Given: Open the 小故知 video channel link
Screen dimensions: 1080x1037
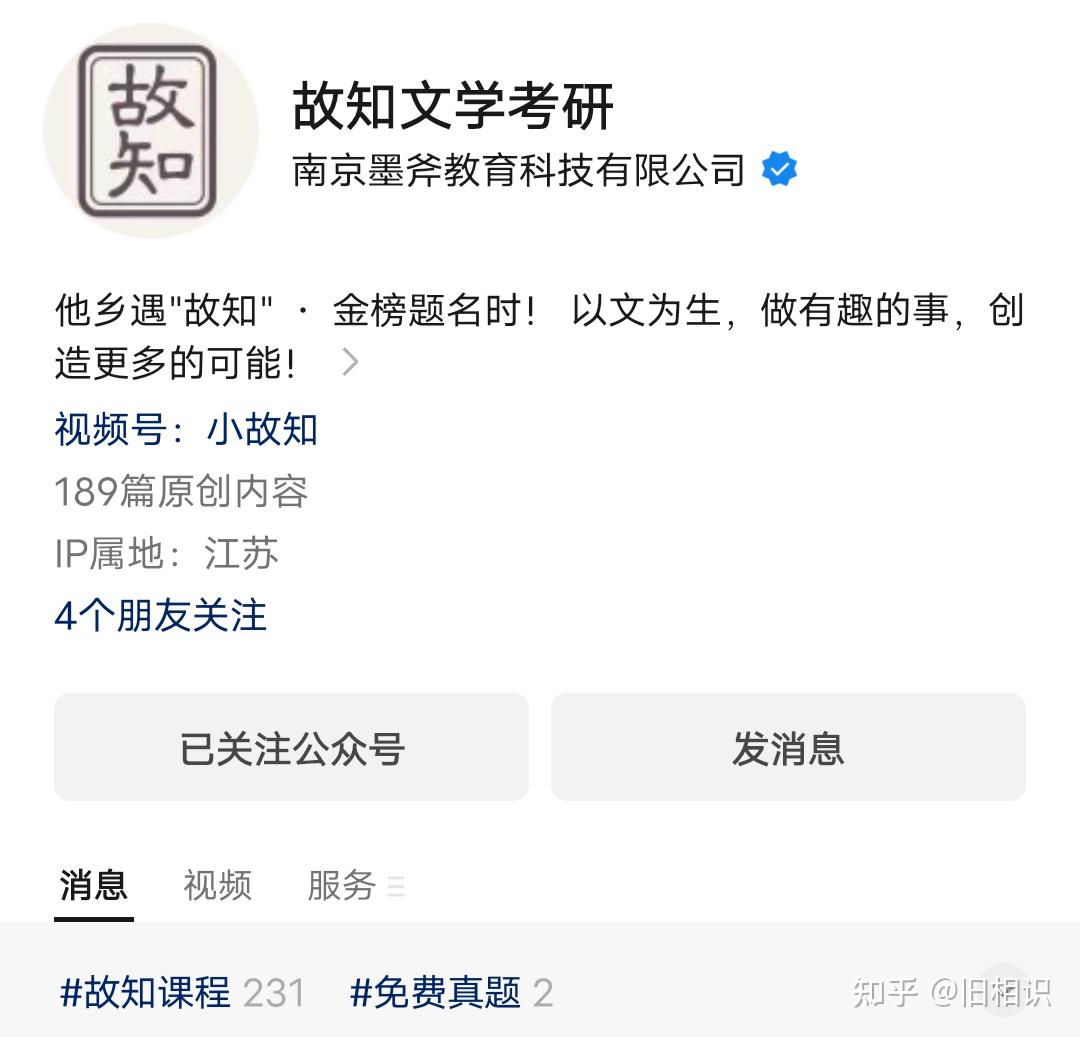Looking at the screenshot, I should (262, 430).
